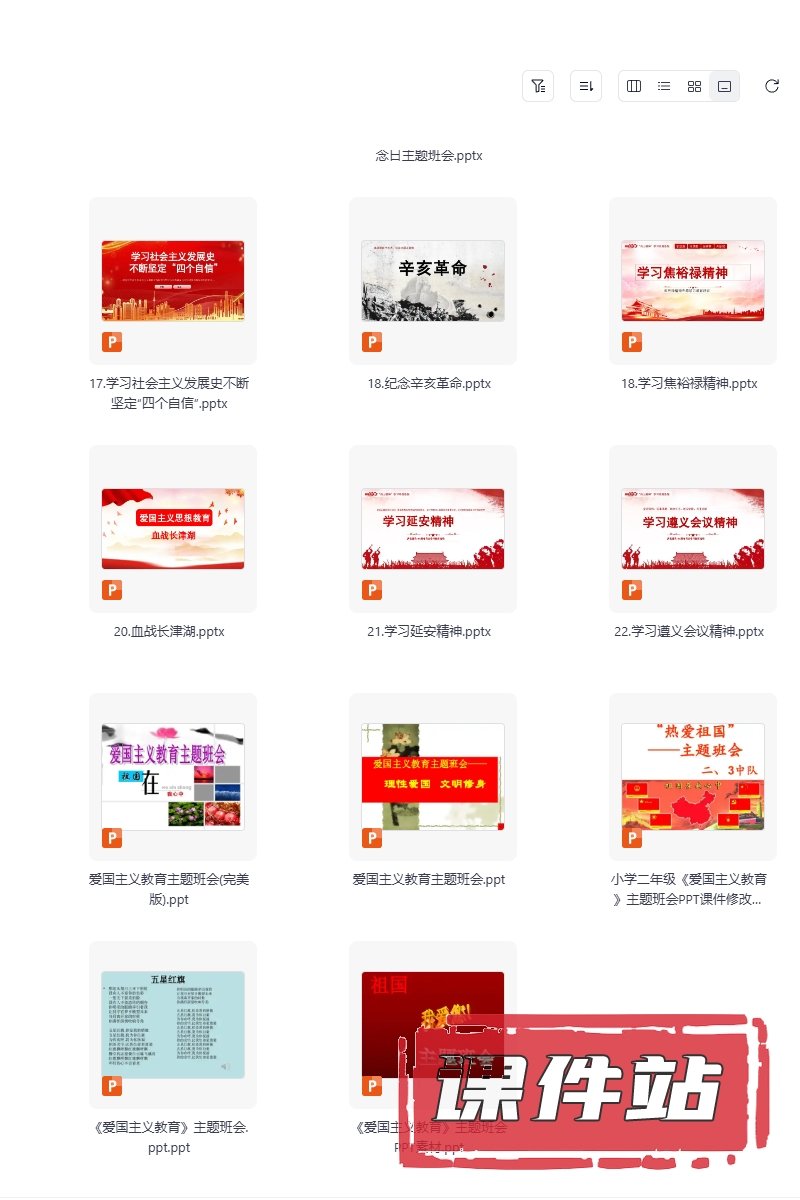Open 18.学习焦裕禄精神.pptx file
The height and width of the screenshot is (1200, 800).
693,281
